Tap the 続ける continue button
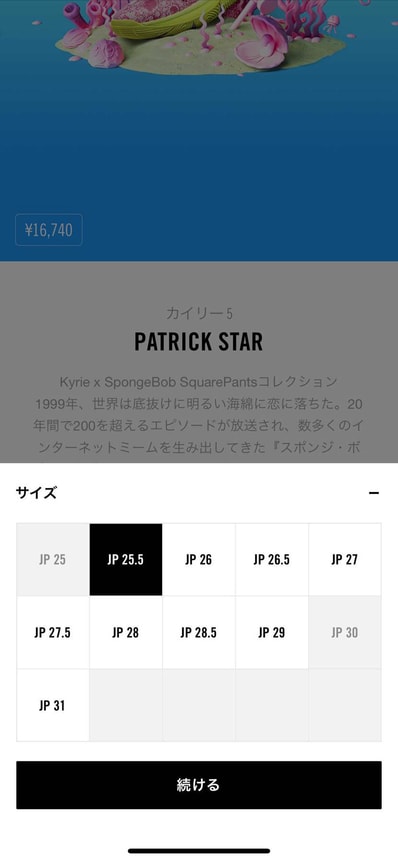The height and width of the screenshot is (861, 398). pyautogui.click(x=199, y=785)
